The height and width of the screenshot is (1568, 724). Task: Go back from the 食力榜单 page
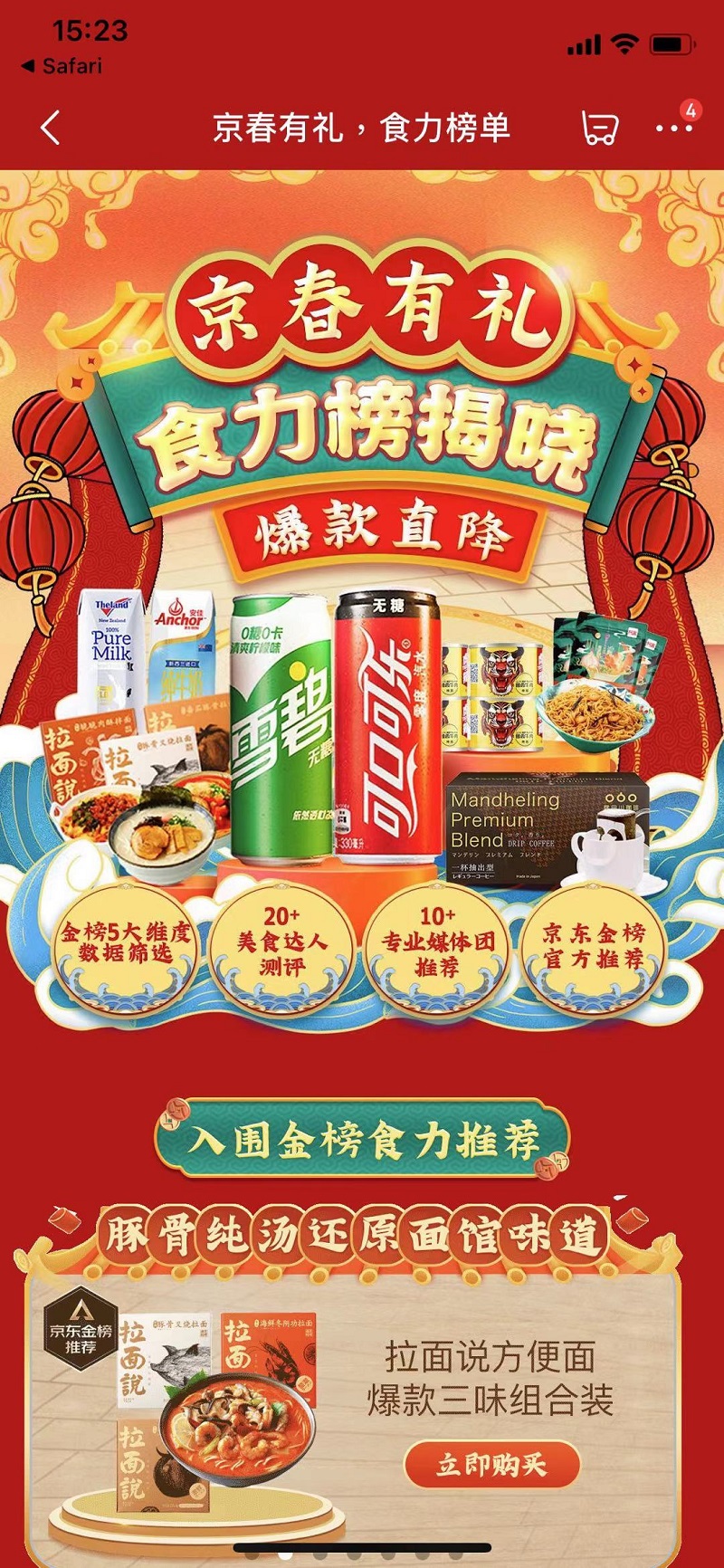[x=52, y=128]
